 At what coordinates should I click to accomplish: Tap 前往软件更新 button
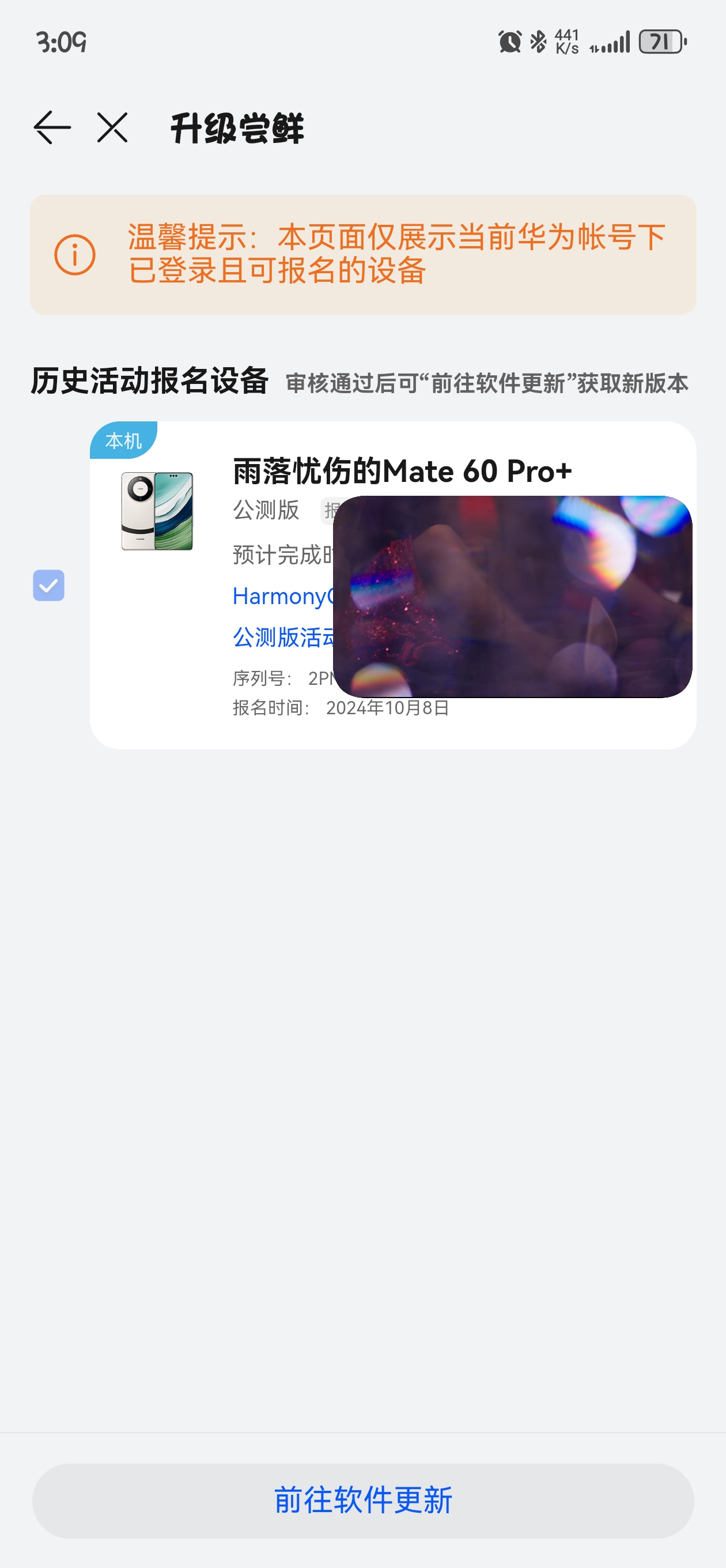click(x=362, y=1501)
